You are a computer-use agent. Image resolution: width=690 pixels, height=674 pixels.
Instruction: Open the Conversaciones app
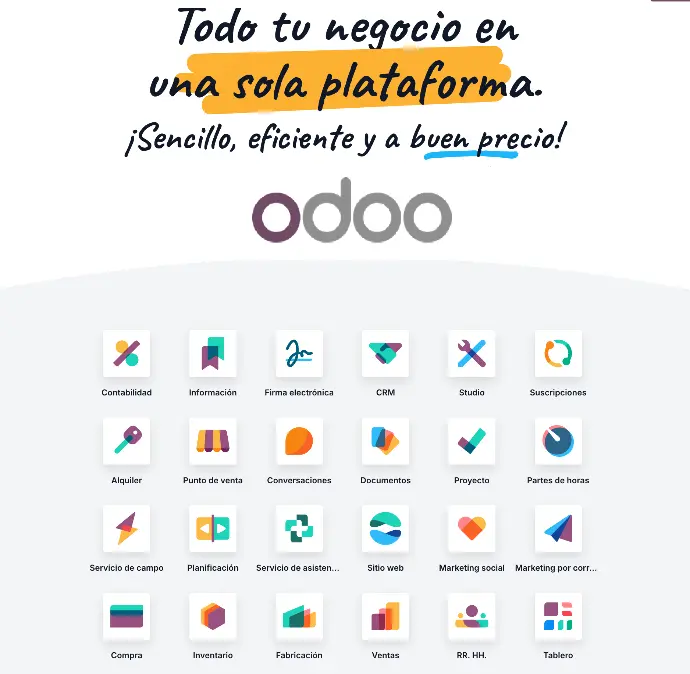click(299, 441)
